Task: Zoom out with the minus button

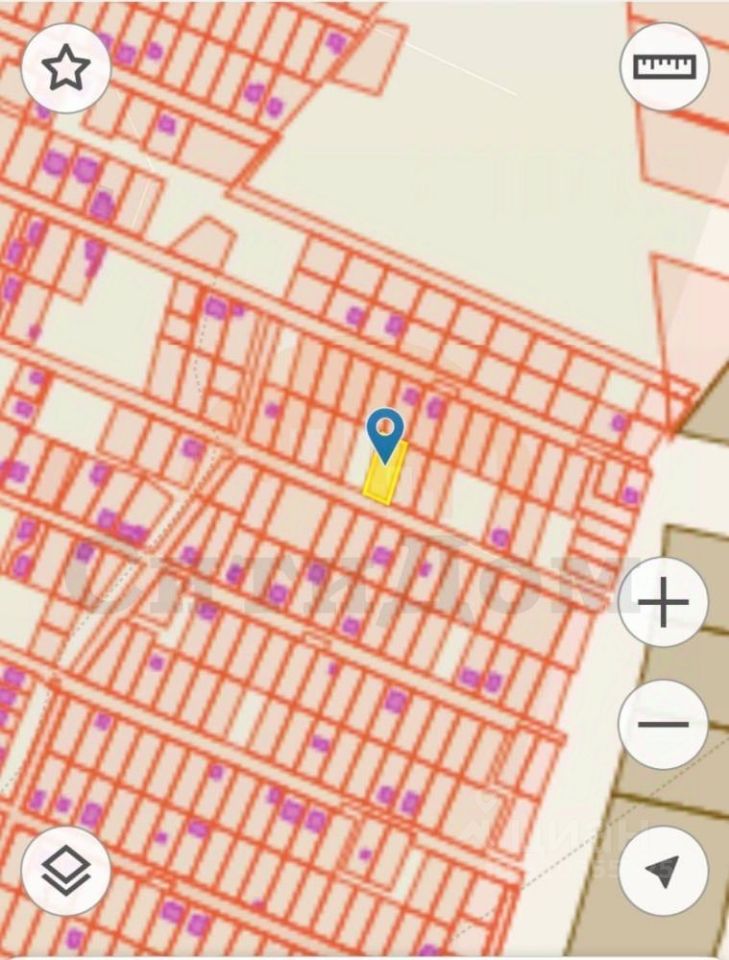Action: coord(663,724)
